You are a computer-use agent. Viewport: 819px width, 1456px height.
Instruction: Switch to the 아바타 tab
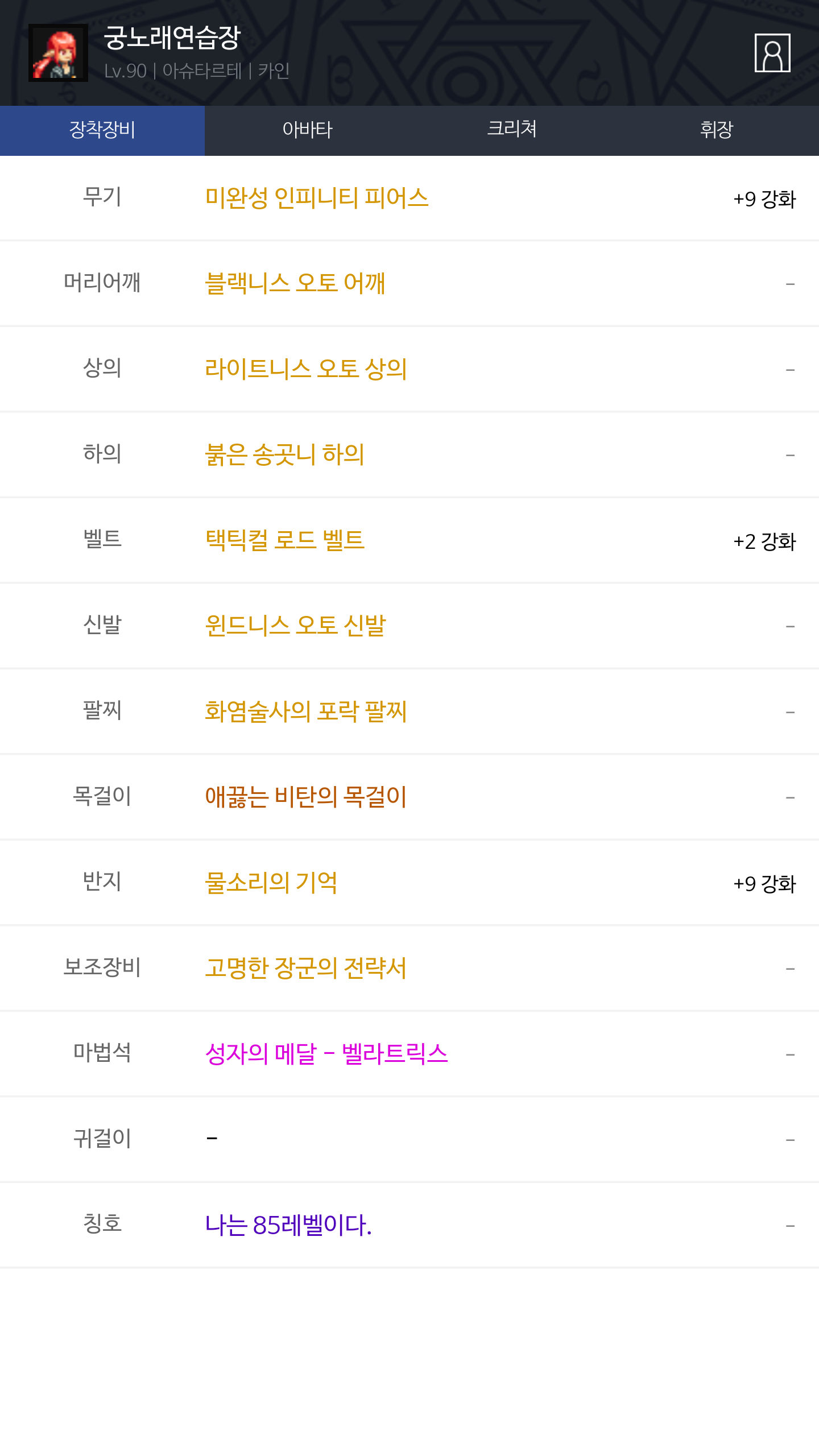click(307, 130)
